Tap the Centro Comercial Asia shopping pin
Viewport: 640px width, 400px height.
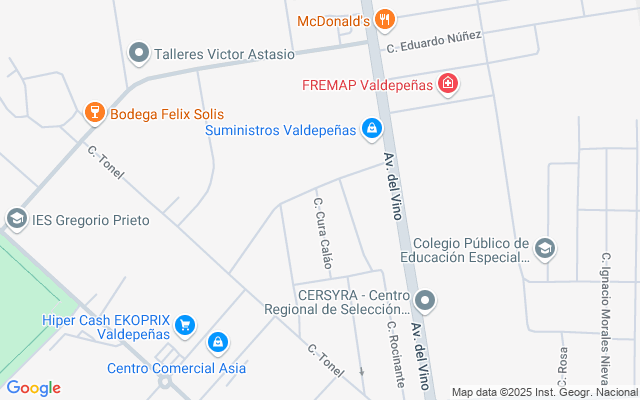218,342
